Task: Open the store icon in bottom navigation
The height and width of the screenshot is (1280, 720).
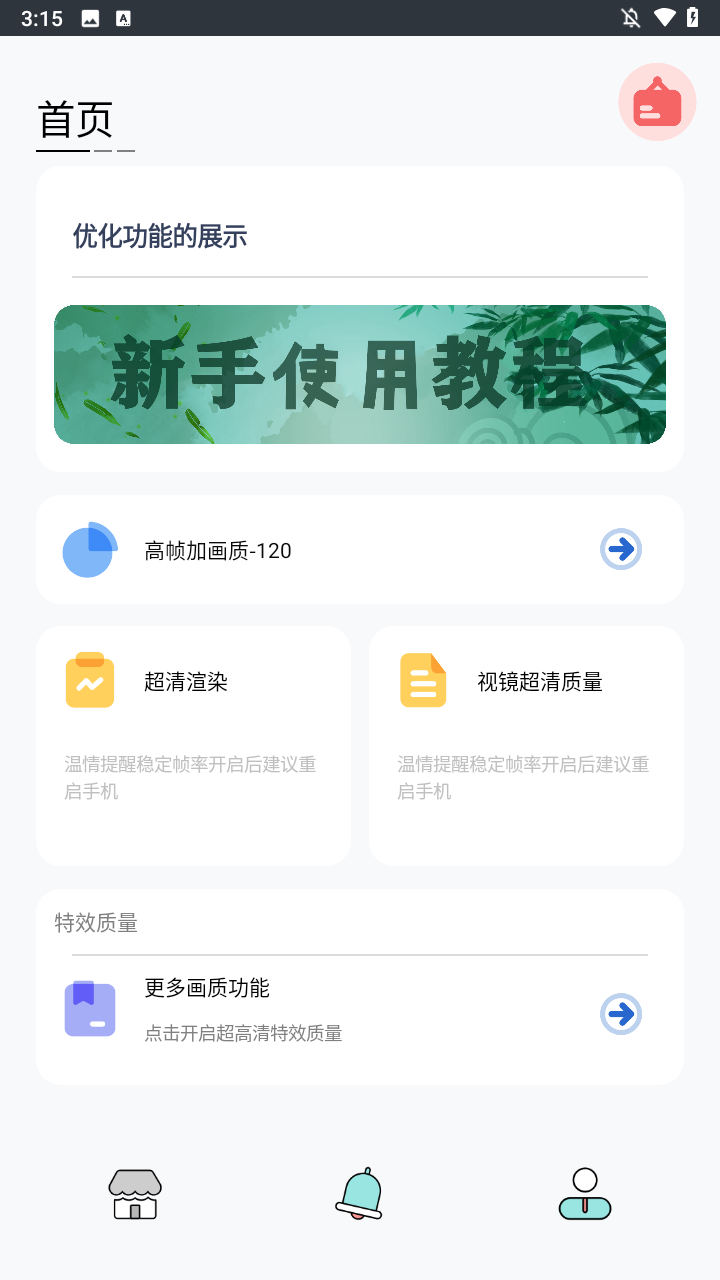Action: pos(135,1193)
